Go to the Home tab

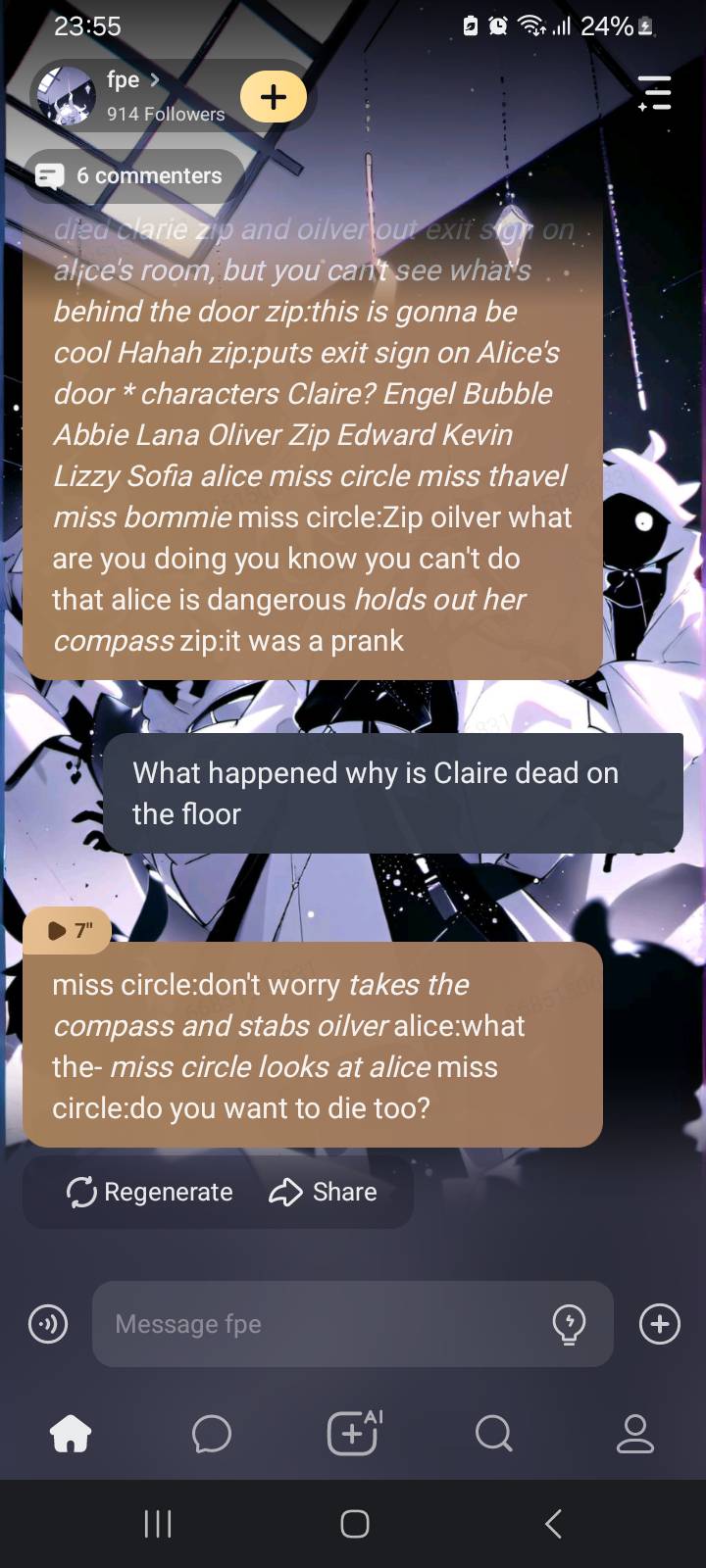[x=71, y=1435]
